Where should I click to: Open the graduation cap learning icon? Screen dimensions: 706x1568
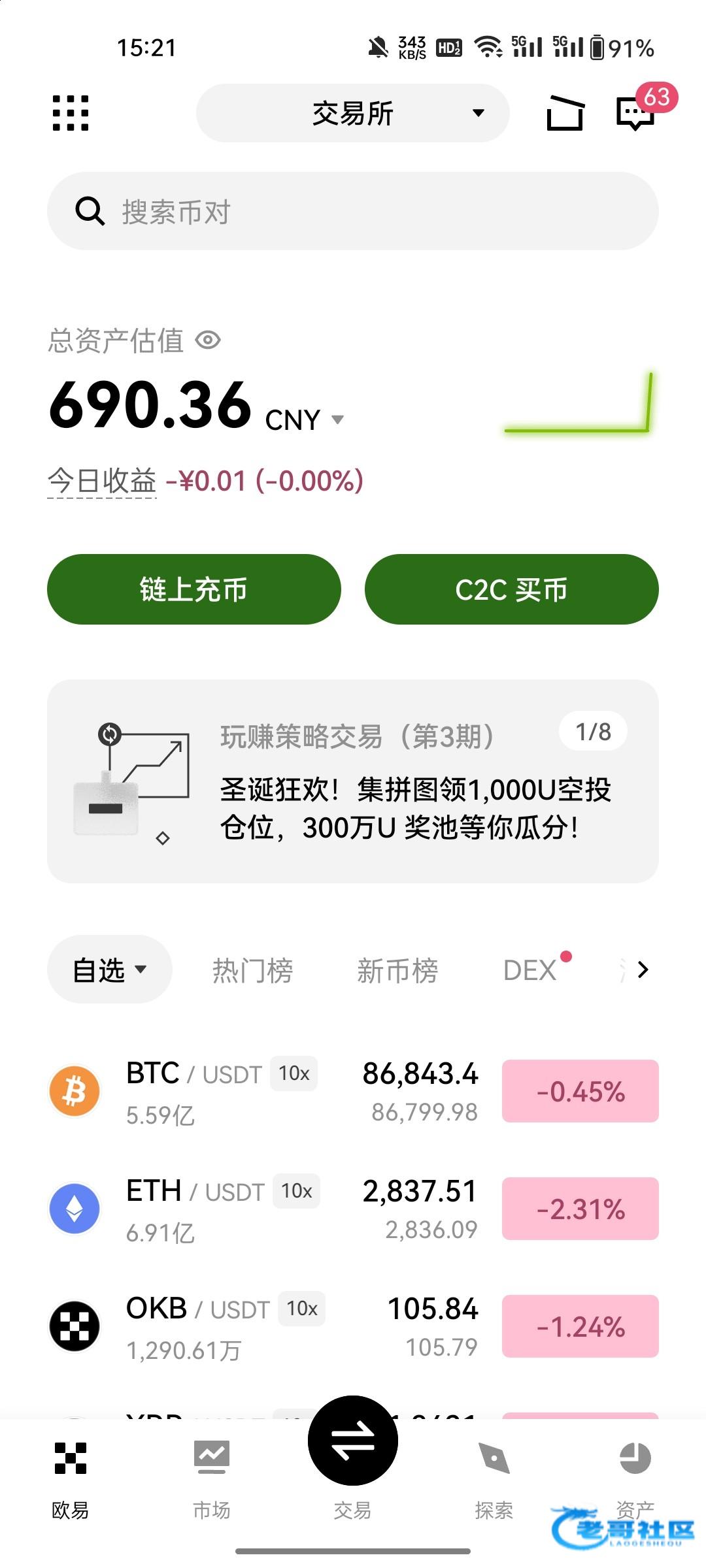(565, 113)
